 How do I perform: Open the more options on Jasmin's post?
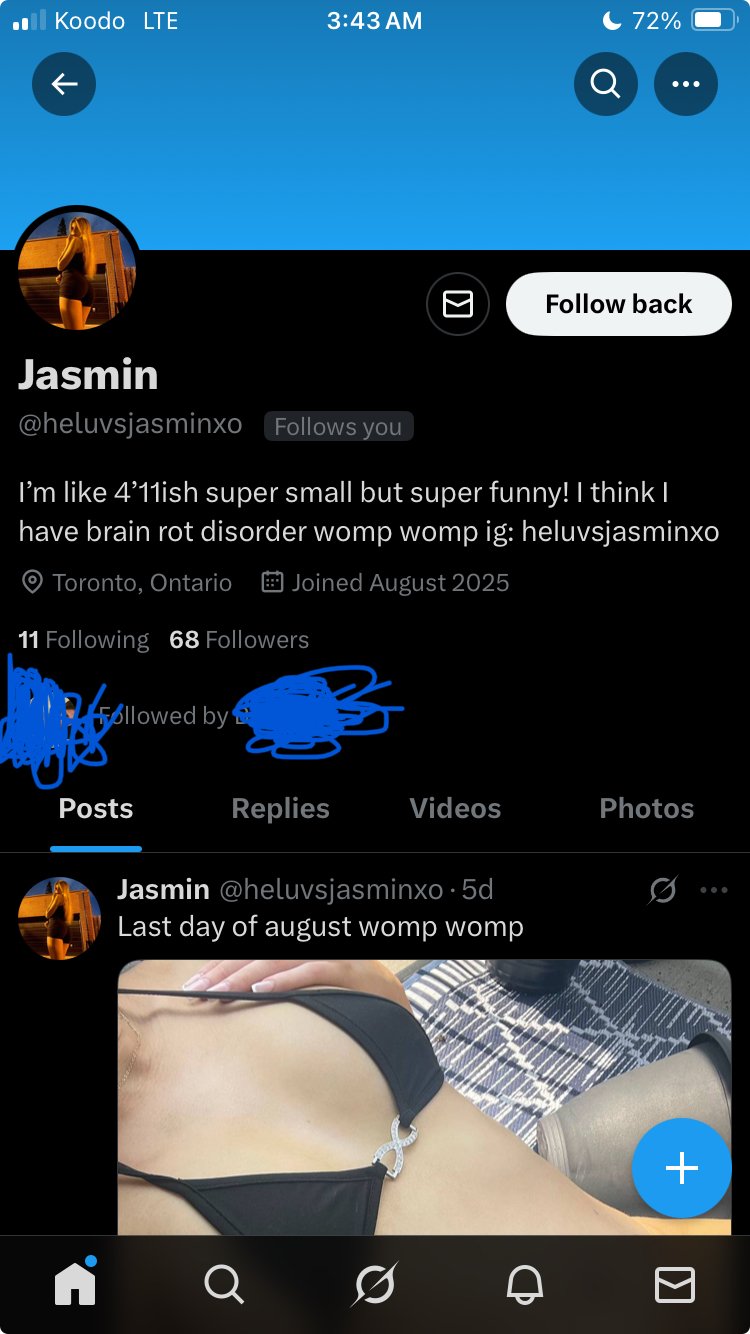[x=714, y=890]
